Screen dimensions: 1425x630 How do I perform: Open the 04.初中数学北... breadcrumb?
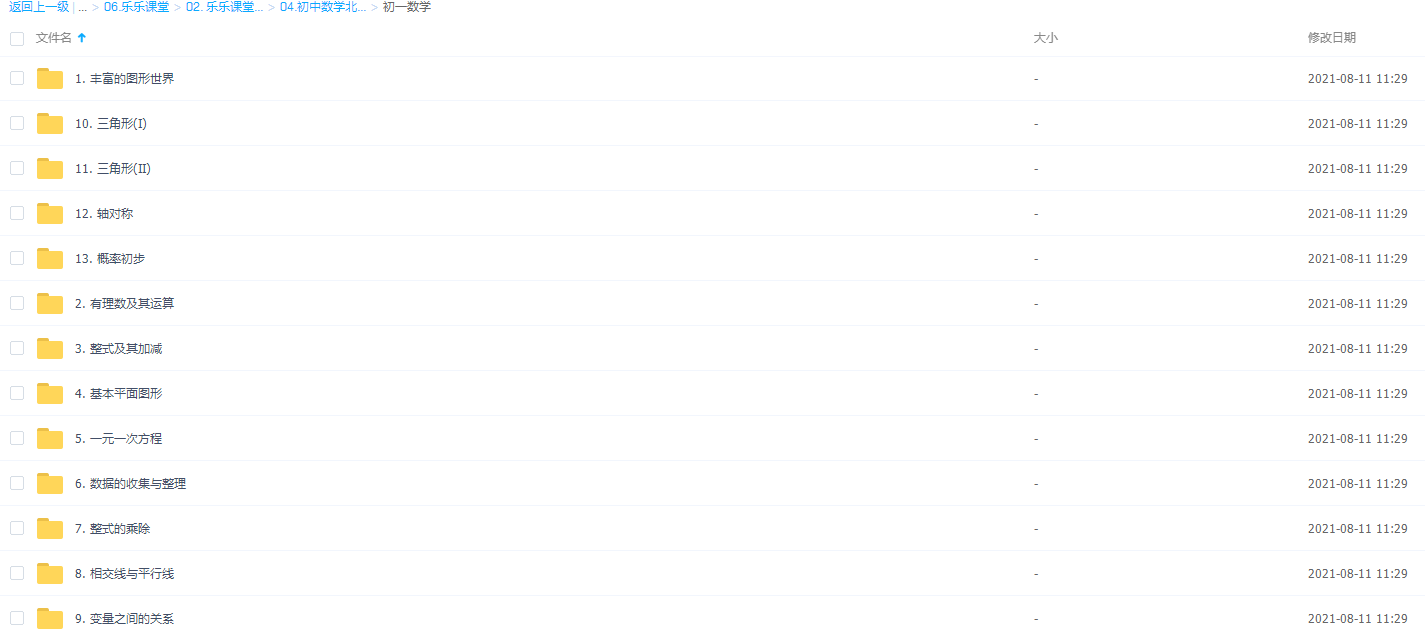[x=323, y=7]
